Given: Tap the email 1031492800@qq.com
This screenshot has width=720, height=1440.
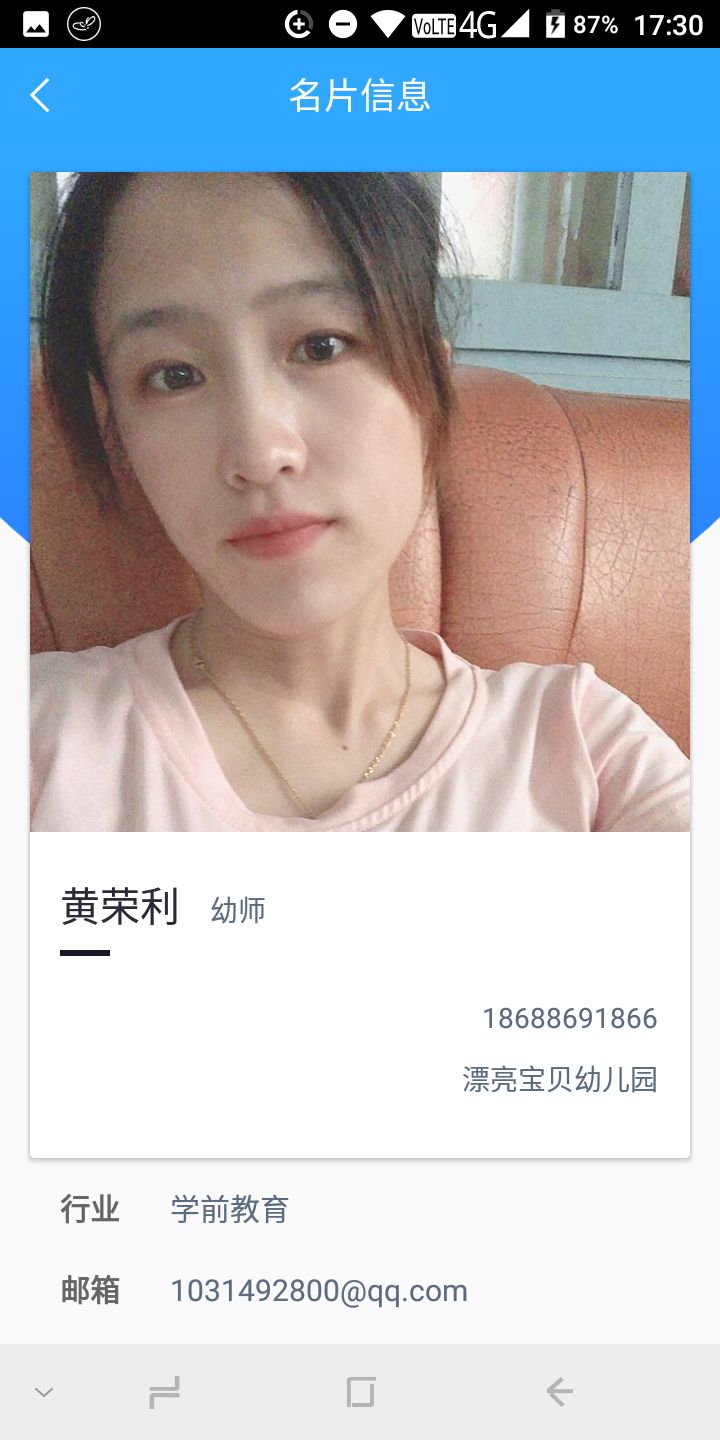Looking at the screenshot, I should point(319,1291).
